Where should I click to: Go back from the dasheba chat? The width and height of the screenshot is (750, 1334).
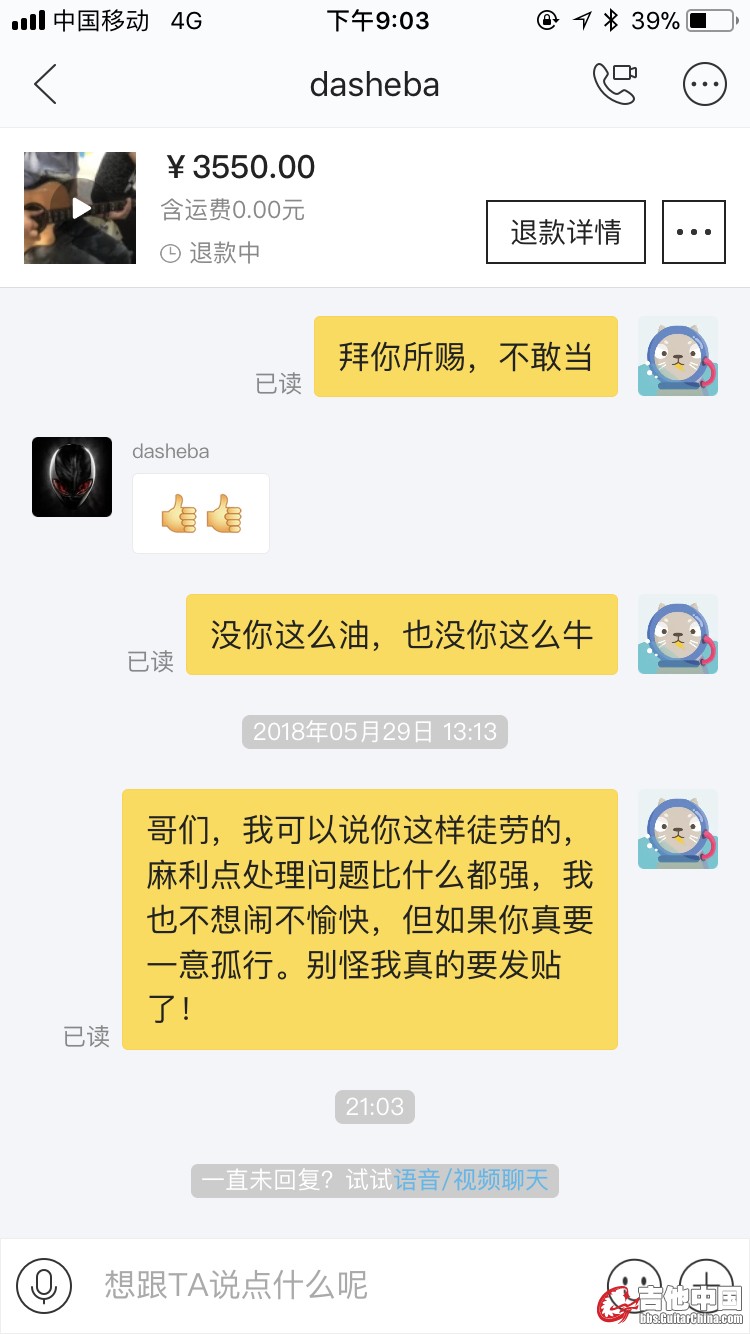coord(45,85)
